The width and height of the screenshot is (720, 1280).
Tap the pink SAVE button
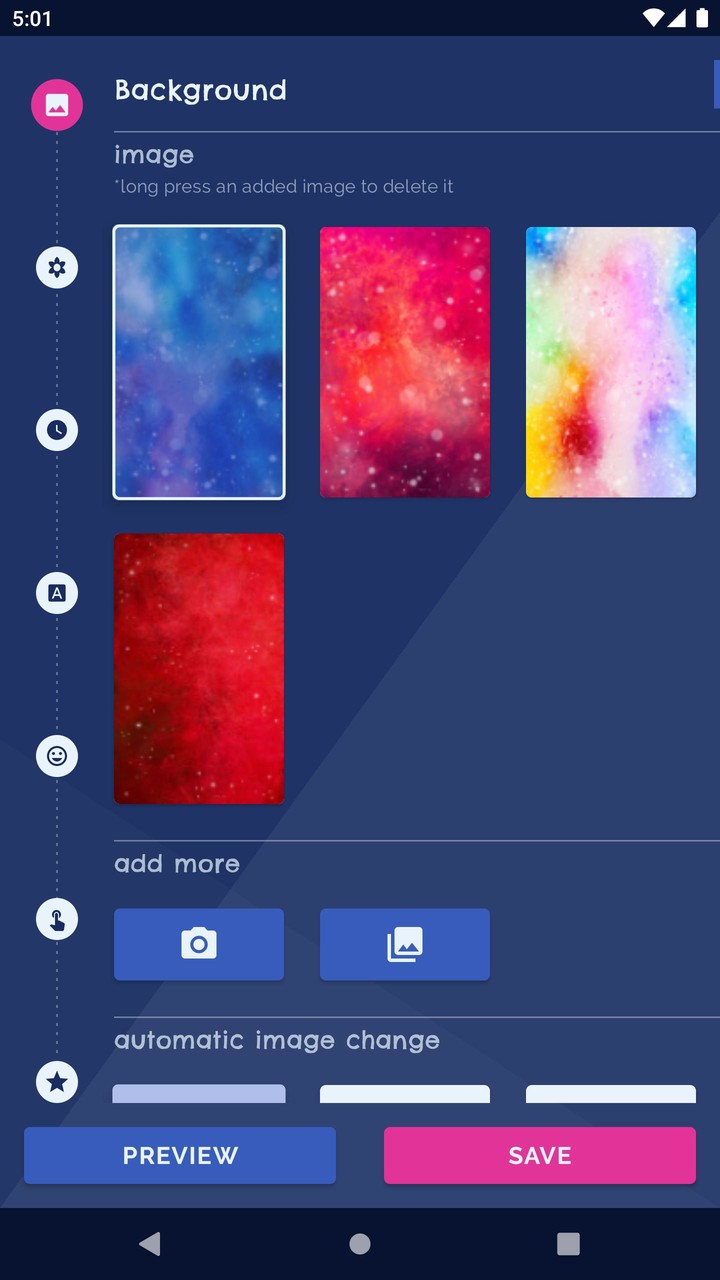539,1155
